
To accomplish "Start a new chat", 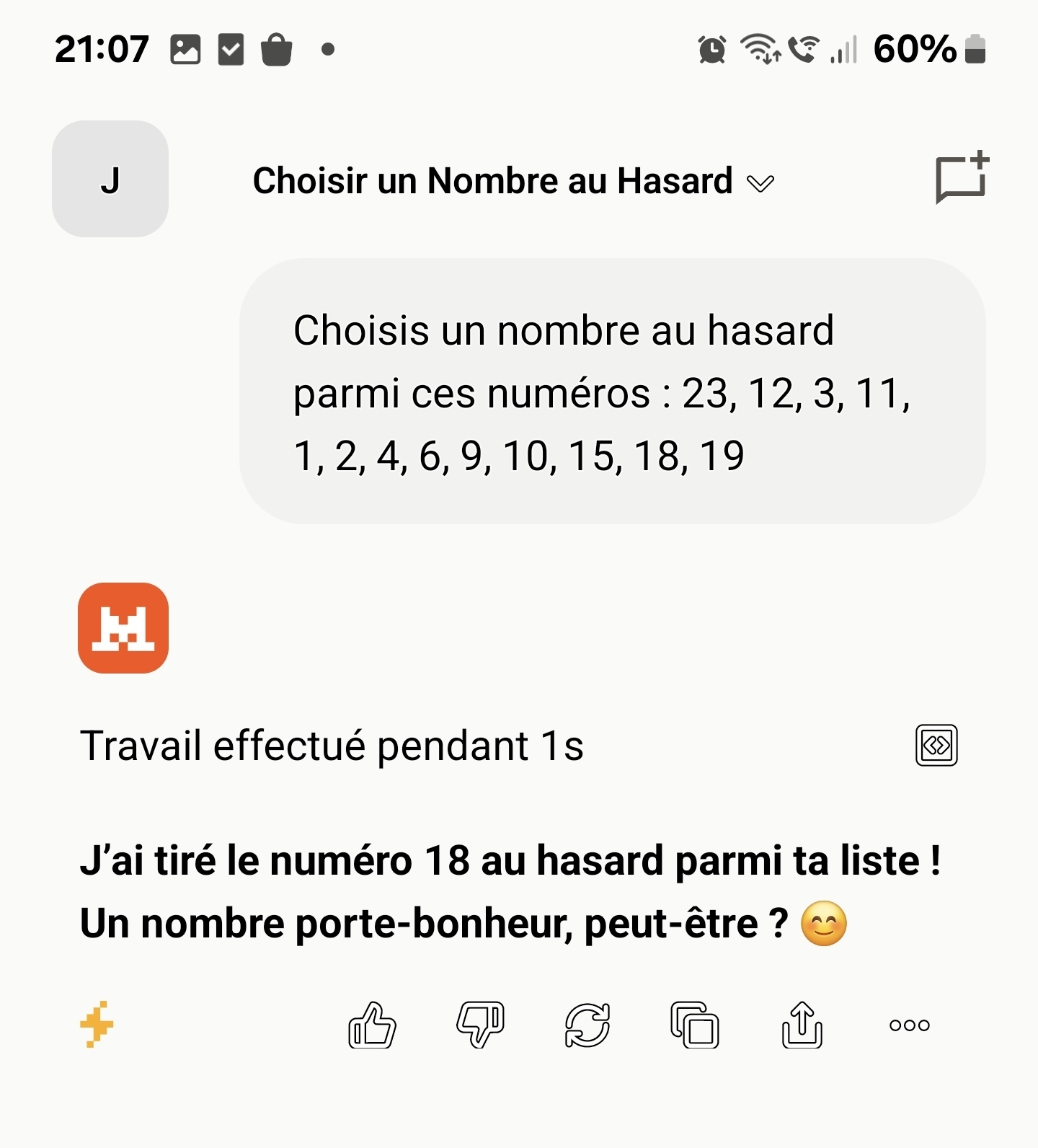I will [962, 178].
